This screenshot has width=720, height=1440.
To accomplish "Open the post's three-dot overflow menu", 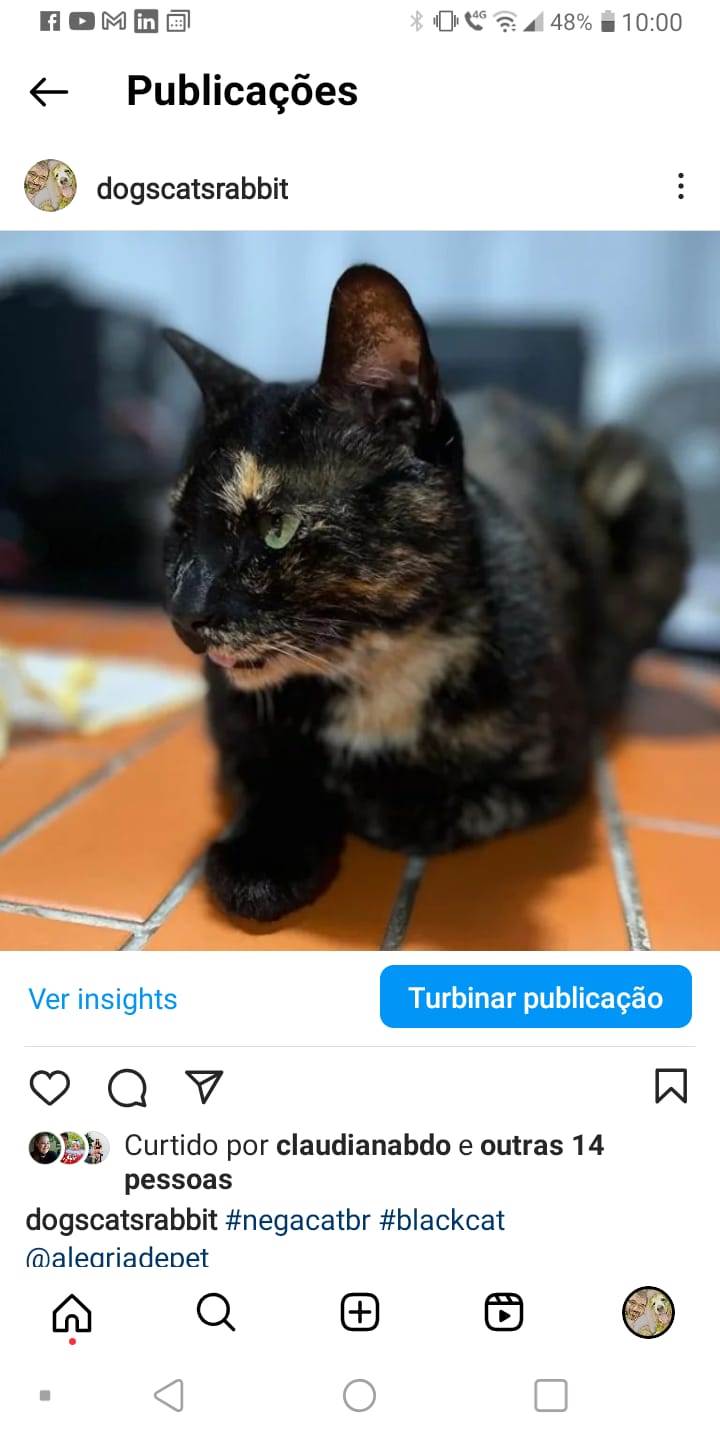I will 680,186.
